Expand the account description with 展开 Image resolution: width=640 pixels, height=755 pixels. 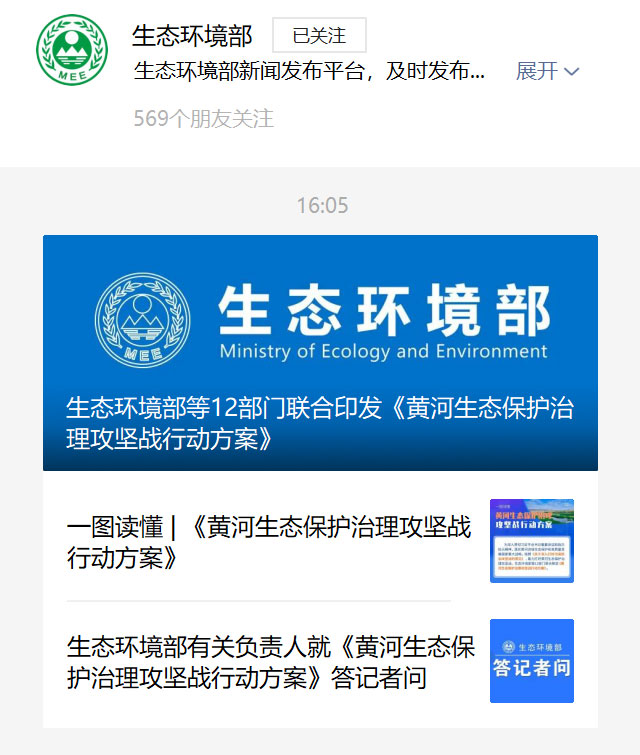point(547,72)
